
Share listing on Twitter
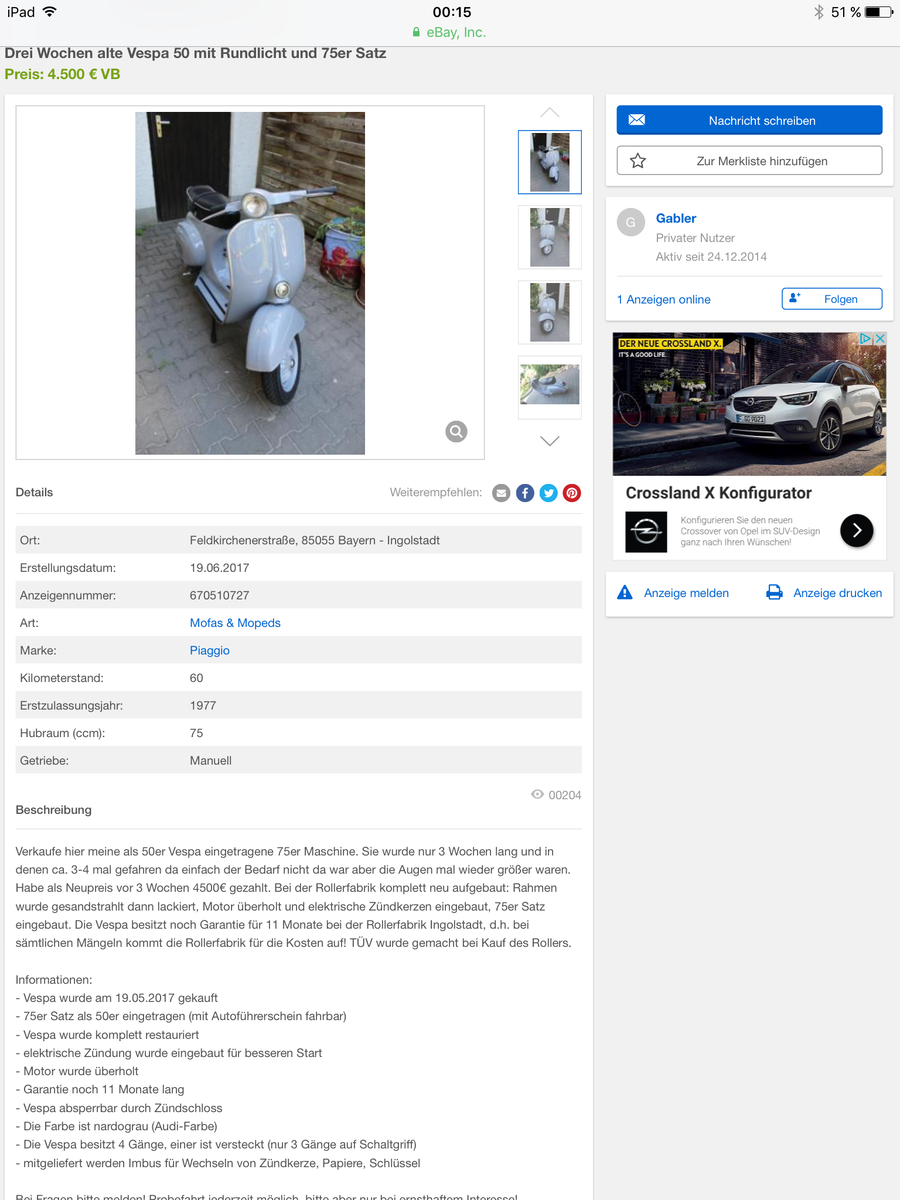pos(548,493)
